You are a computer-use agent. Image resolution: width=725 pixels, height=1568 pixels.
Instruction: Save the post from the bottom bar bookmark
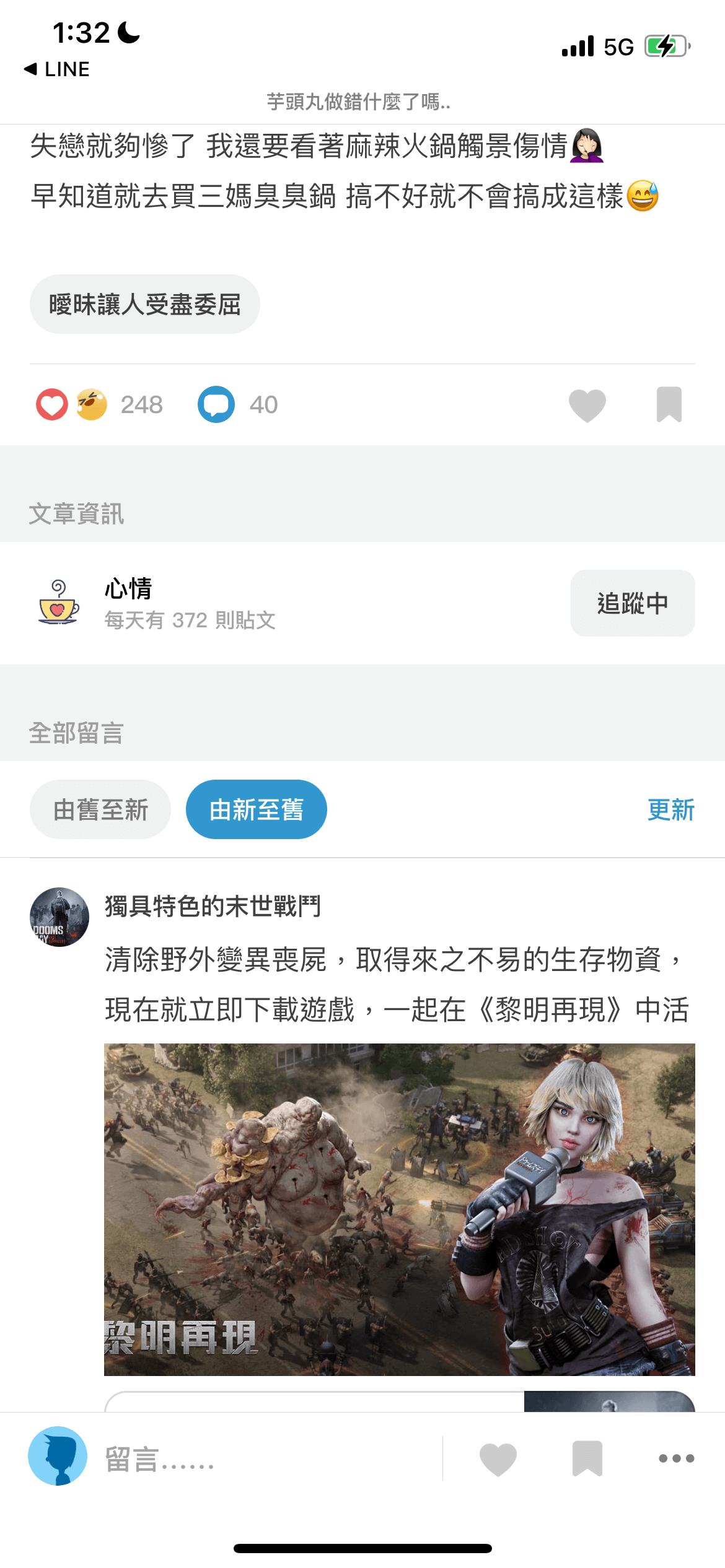click(587, 1458)
